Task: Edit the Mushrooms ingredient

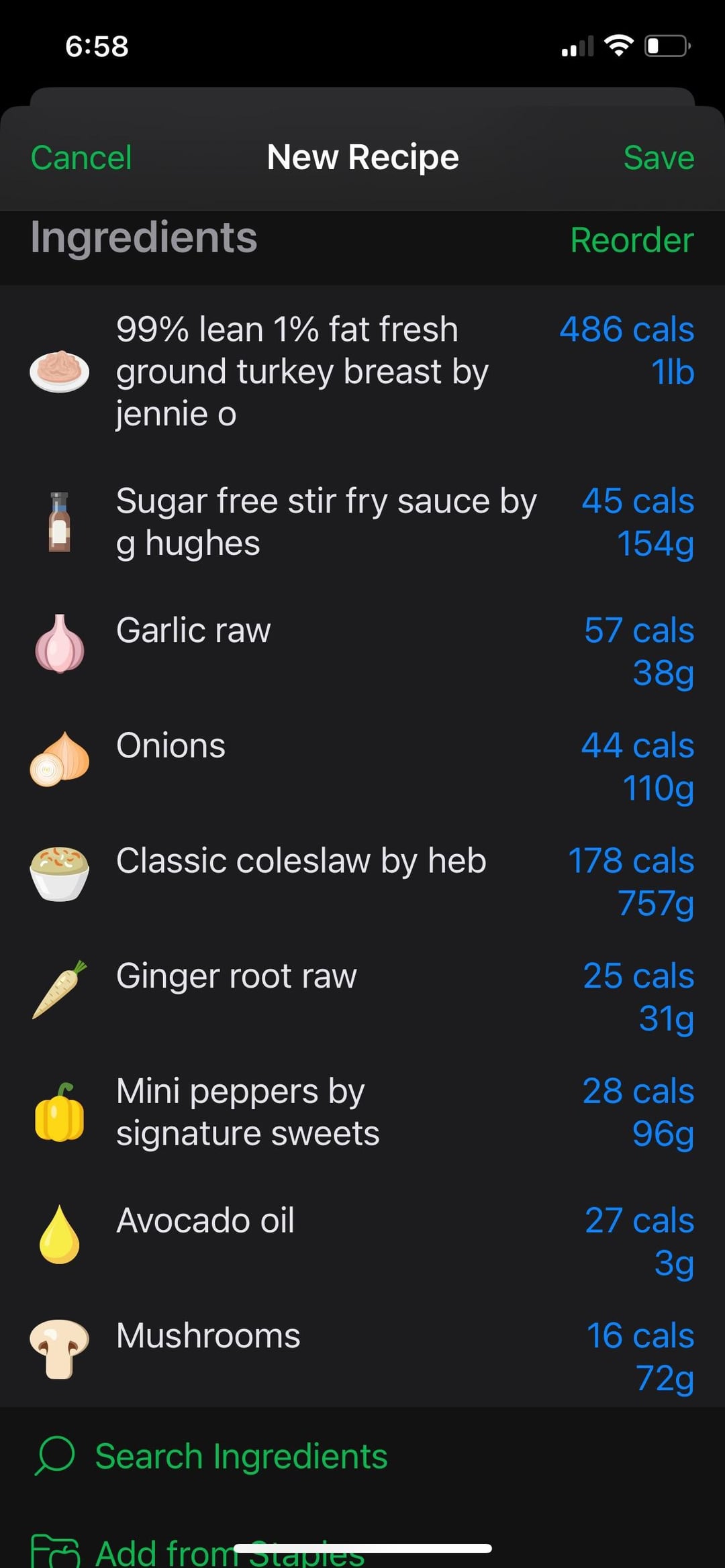Action: point(208,1336)
